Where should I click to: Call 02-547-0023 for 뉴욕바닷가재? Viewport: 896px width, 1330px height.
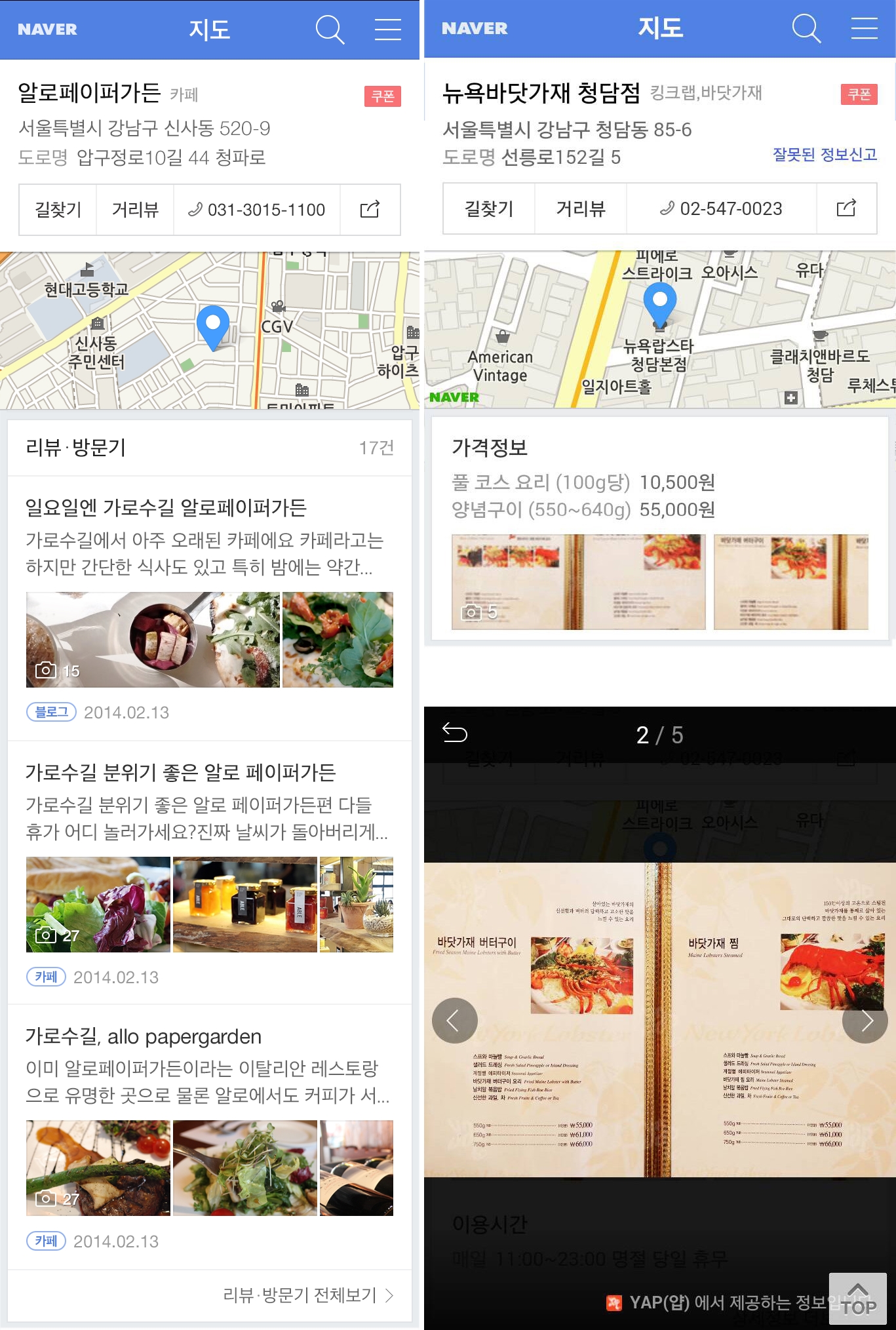click(721, 209)
